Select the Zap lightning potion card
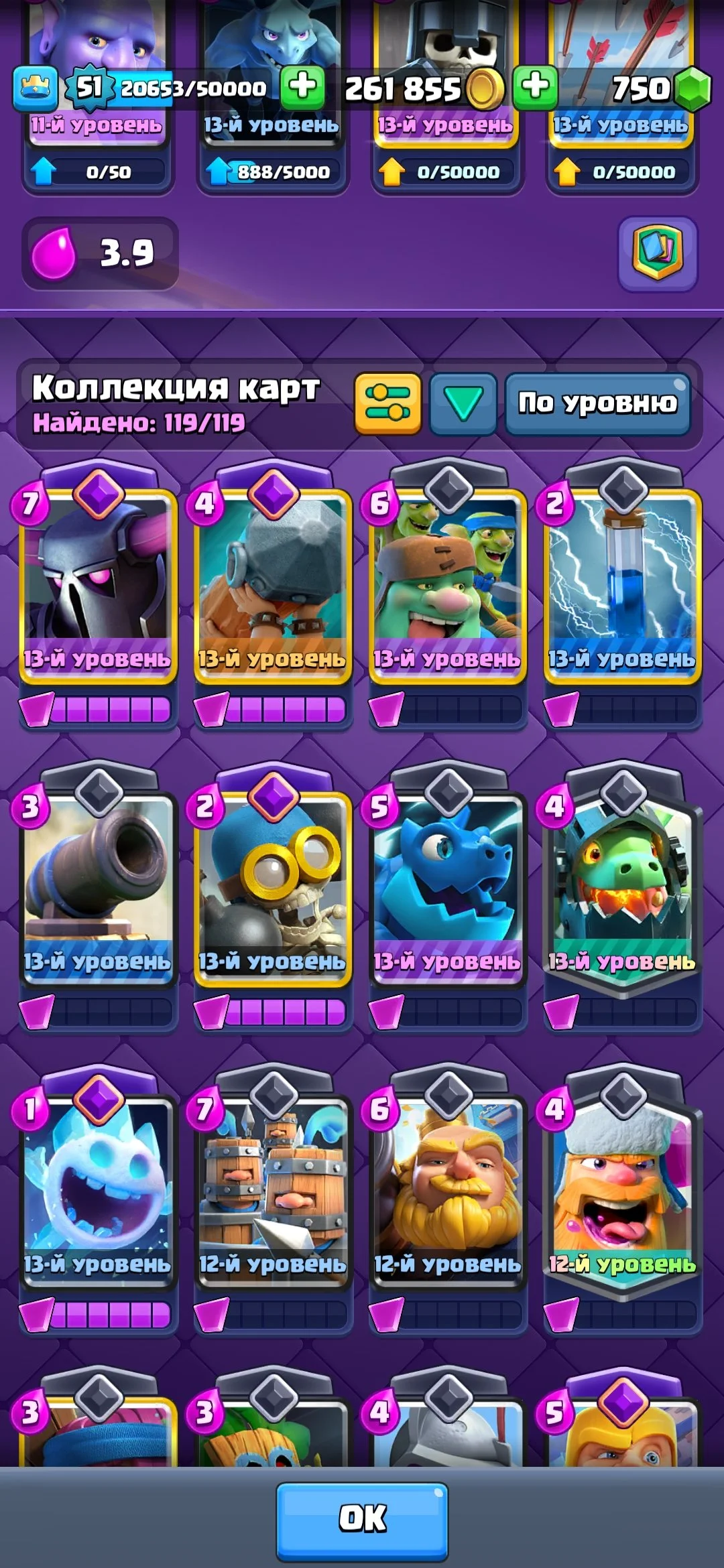This screenshot has height=1568, width=724. [x=622, y=583]
